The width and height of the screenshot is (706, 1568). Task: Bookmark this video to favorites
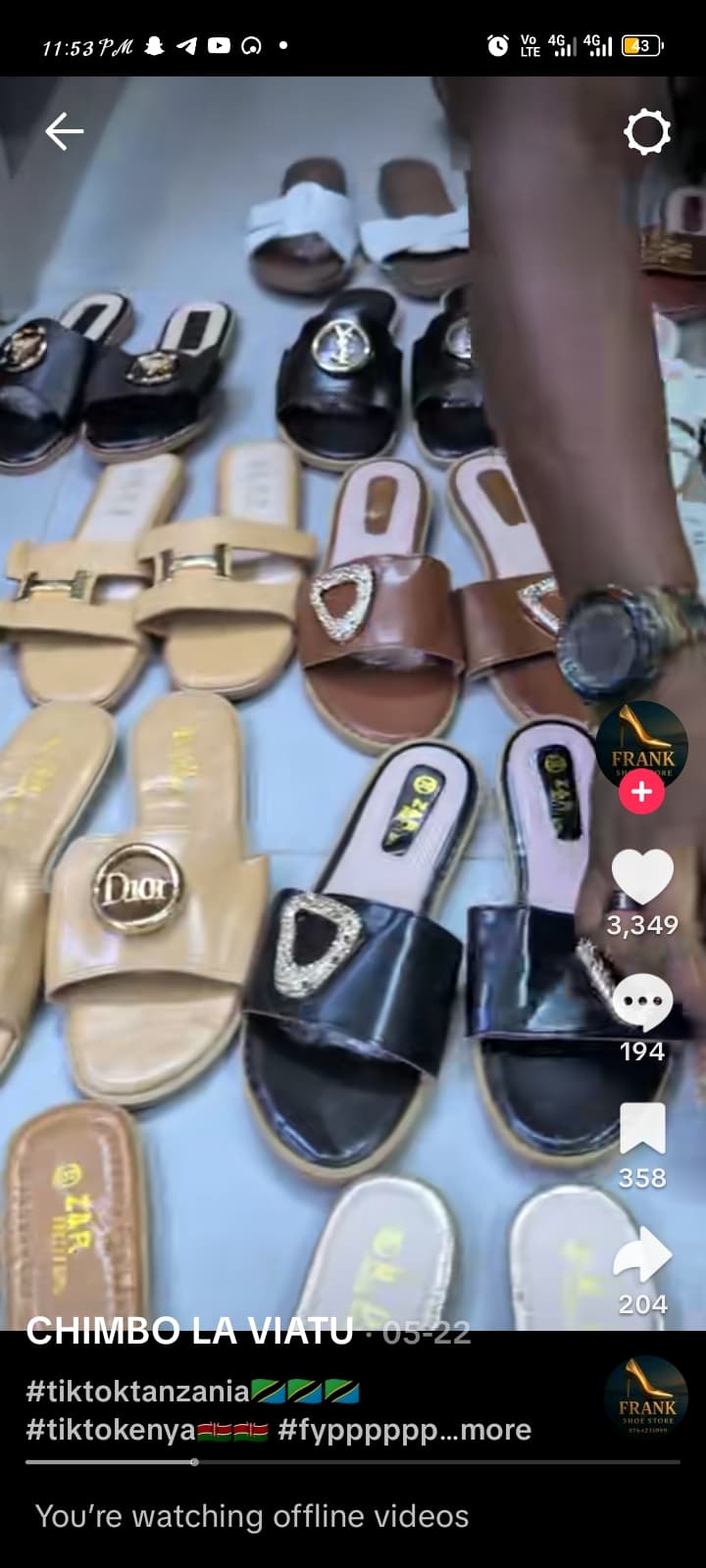tap(642, 1128)
